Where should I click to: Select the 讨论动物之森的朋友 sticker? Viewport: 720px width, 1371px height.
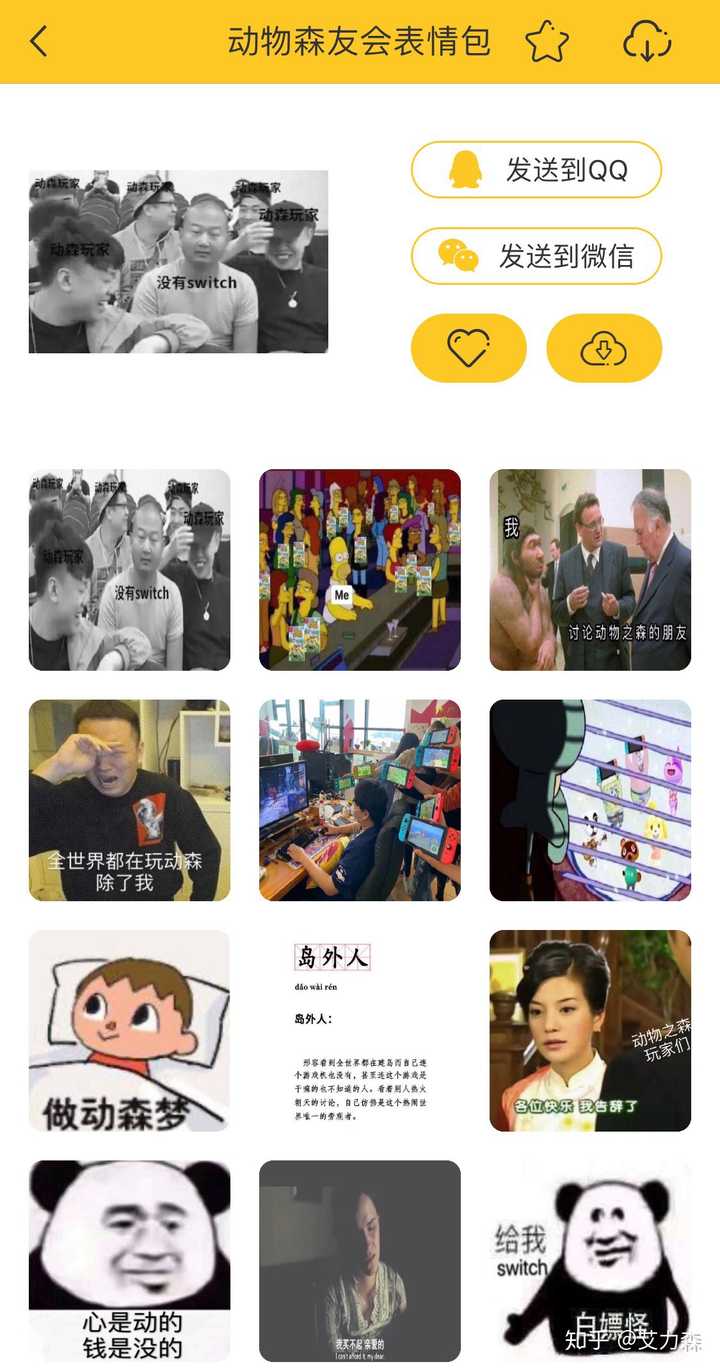click(x=590, y=570)
